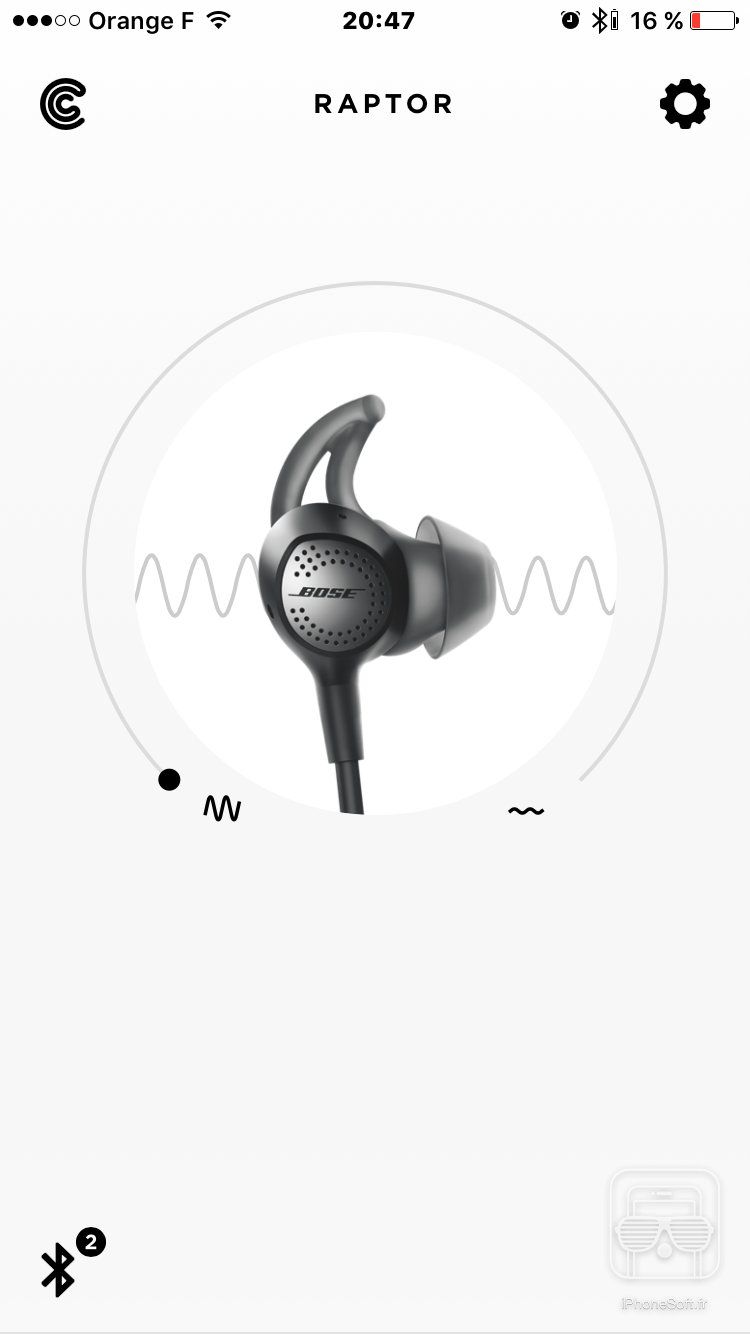Expand the Bluetooth device list via badge 2

(x=89, y=1241)
